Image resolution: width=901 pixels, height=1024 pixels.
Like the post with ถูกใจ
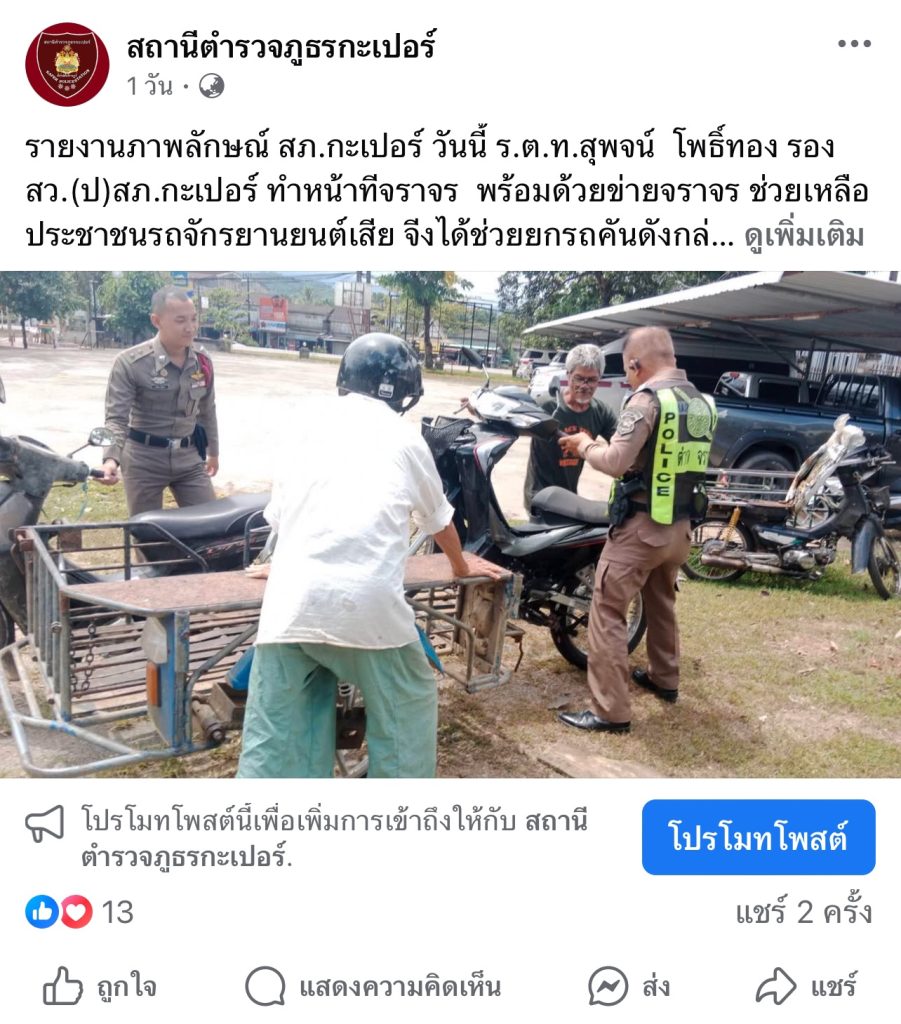(x=100, y=987)
